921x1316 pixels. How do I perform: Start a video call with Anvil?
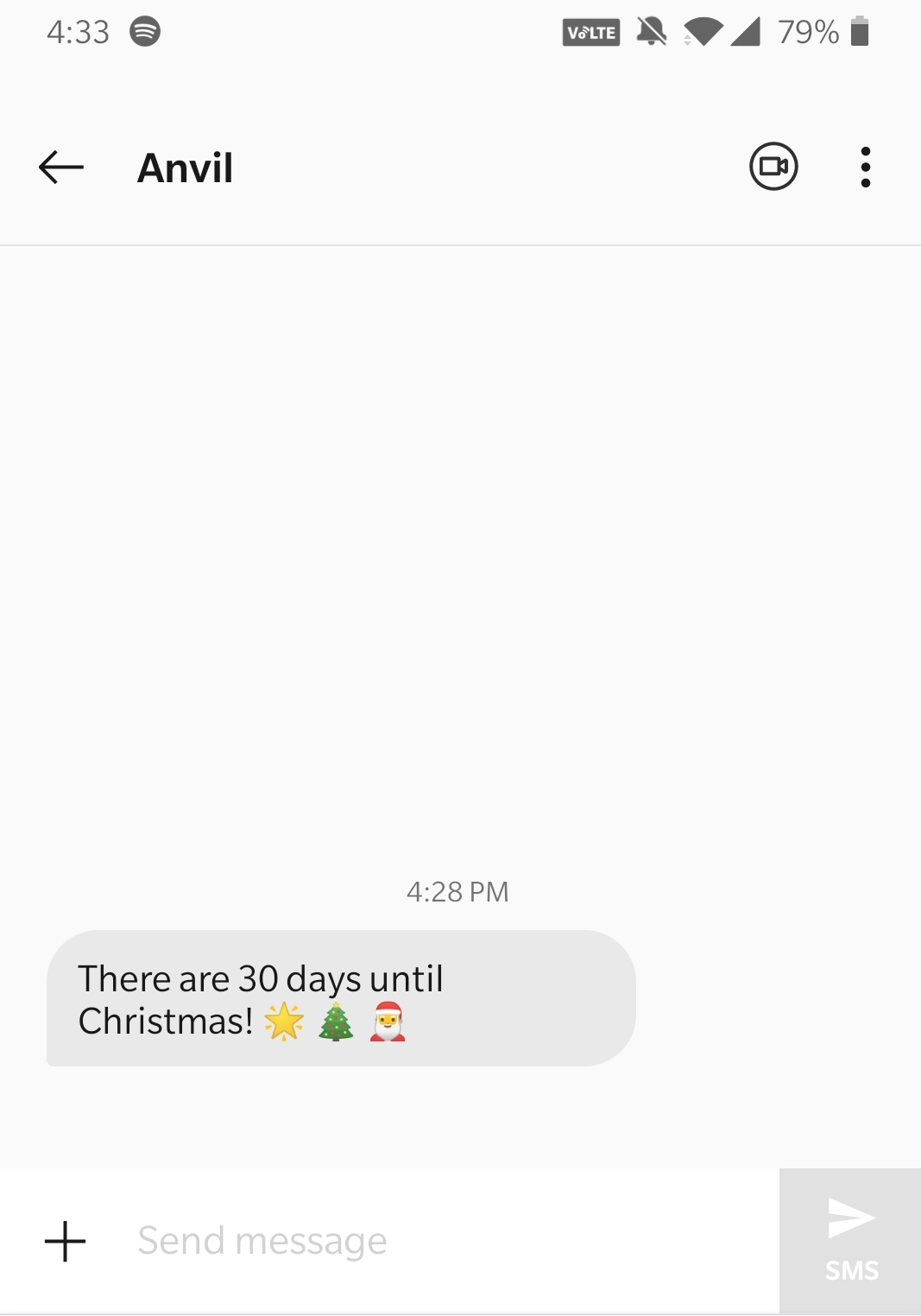click(773, 167)
